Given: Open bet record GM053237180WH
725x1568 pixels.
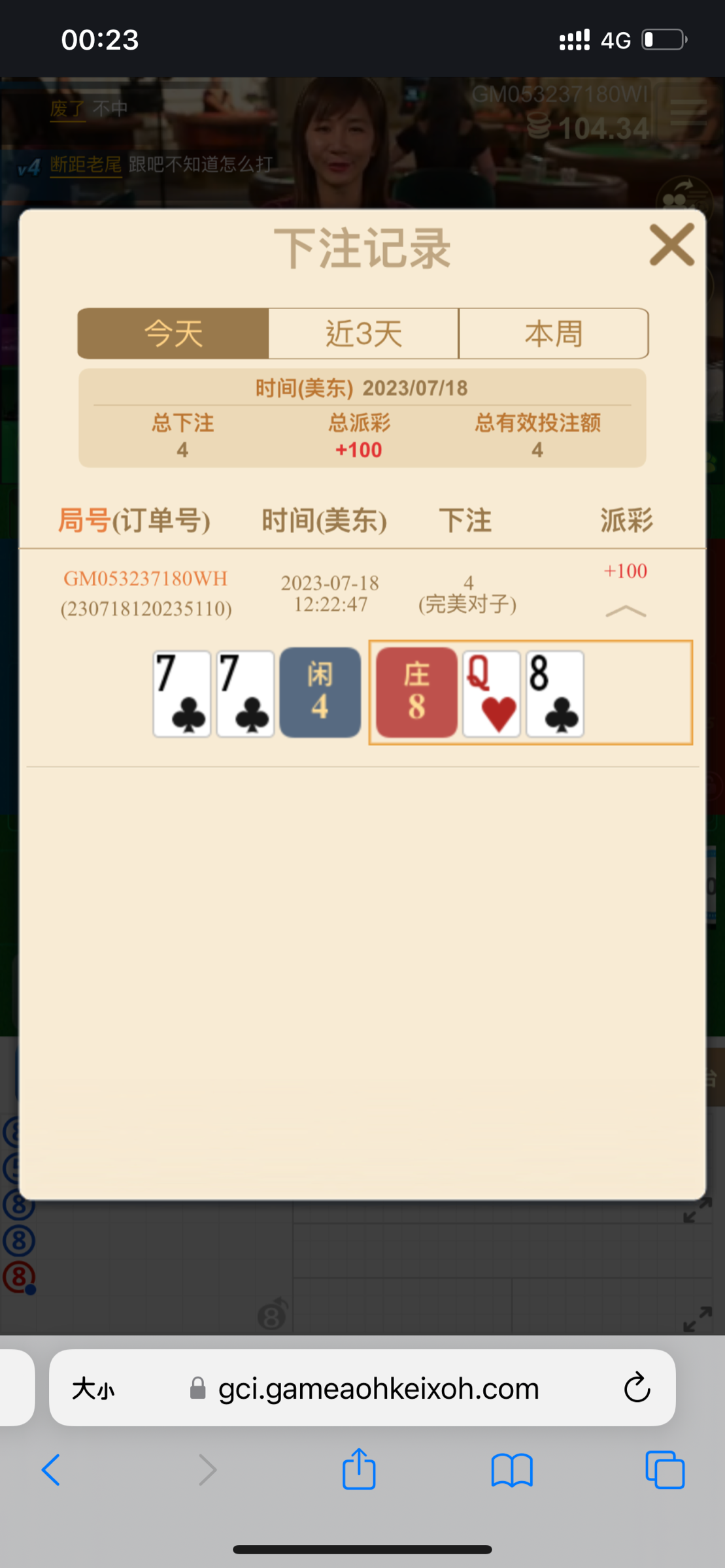Looking at the screenshot, I should point(145,579).
